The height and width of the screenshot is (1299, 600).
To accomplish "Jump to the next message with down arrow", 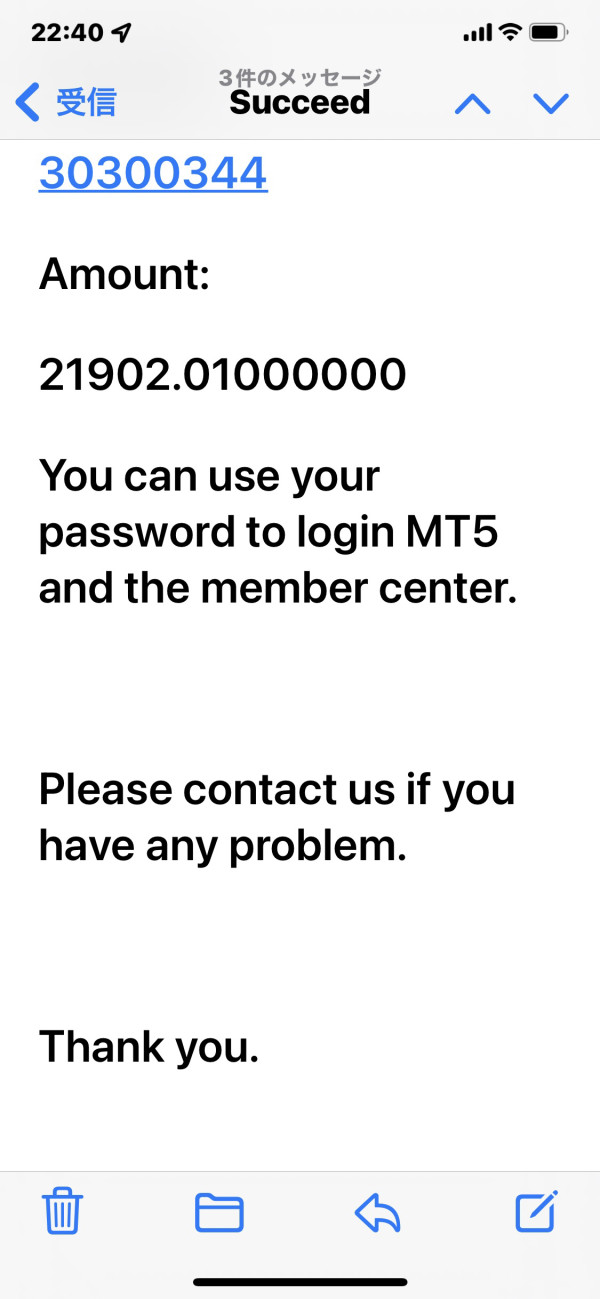I will (x=551, y=103).
